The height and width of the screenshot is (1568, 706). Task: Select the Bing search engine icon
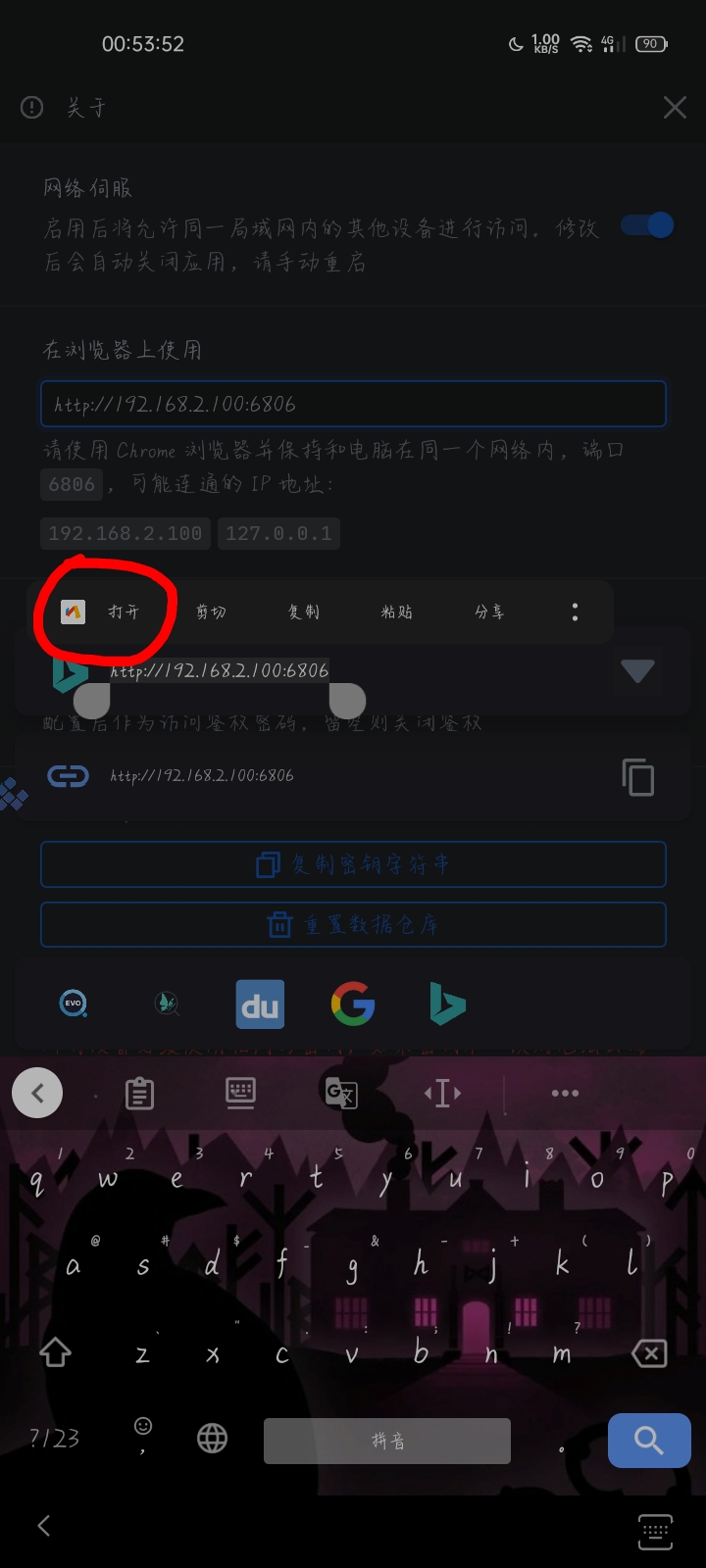click(447, 1004)
